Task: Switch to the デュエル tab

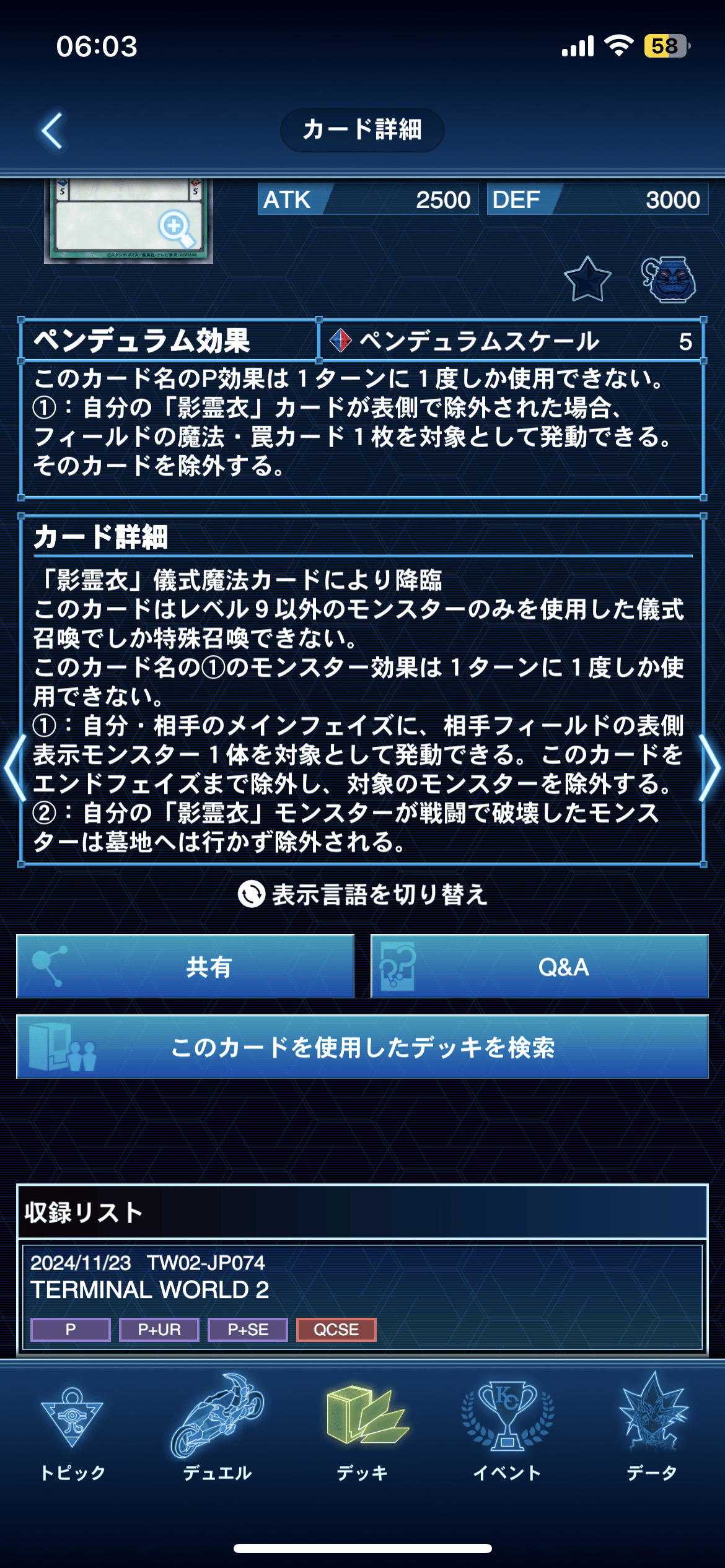Action: click(217, 1429)
